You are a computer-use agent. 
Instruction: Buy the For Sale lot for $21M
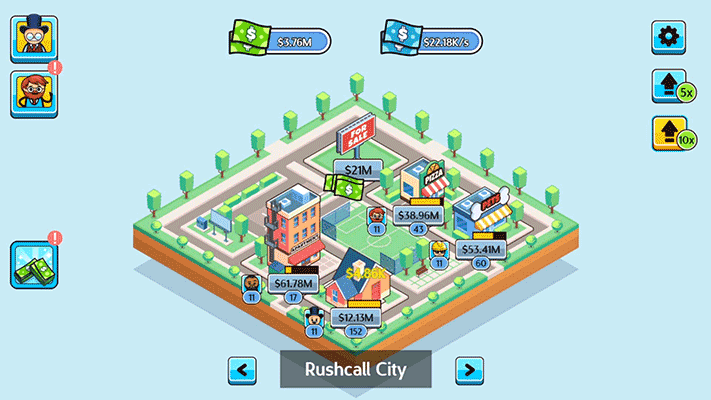point(357,170)
